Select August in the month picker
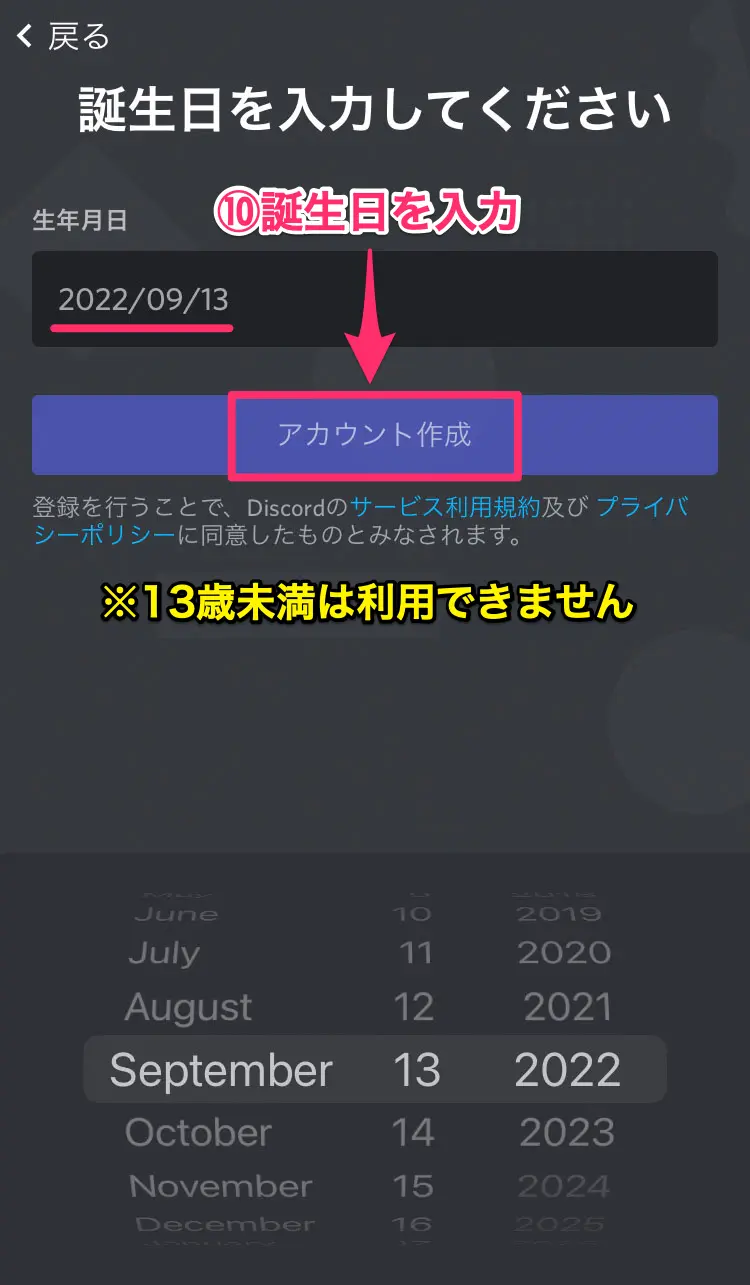This screenshot has height=1285, width=750. [x=189, y=1007]
